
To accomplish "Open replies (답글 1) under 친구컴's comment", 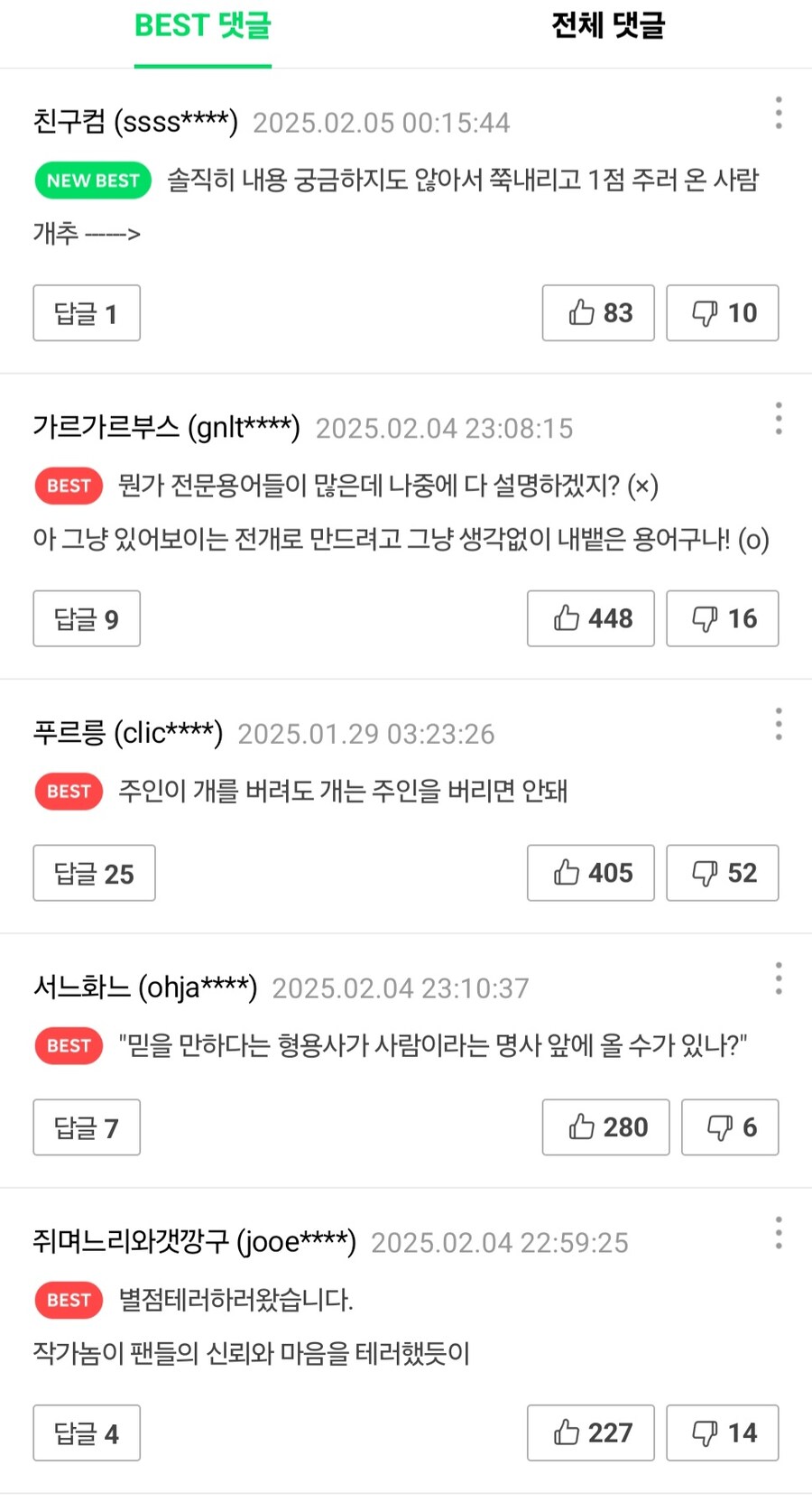I will pos(87,313).
